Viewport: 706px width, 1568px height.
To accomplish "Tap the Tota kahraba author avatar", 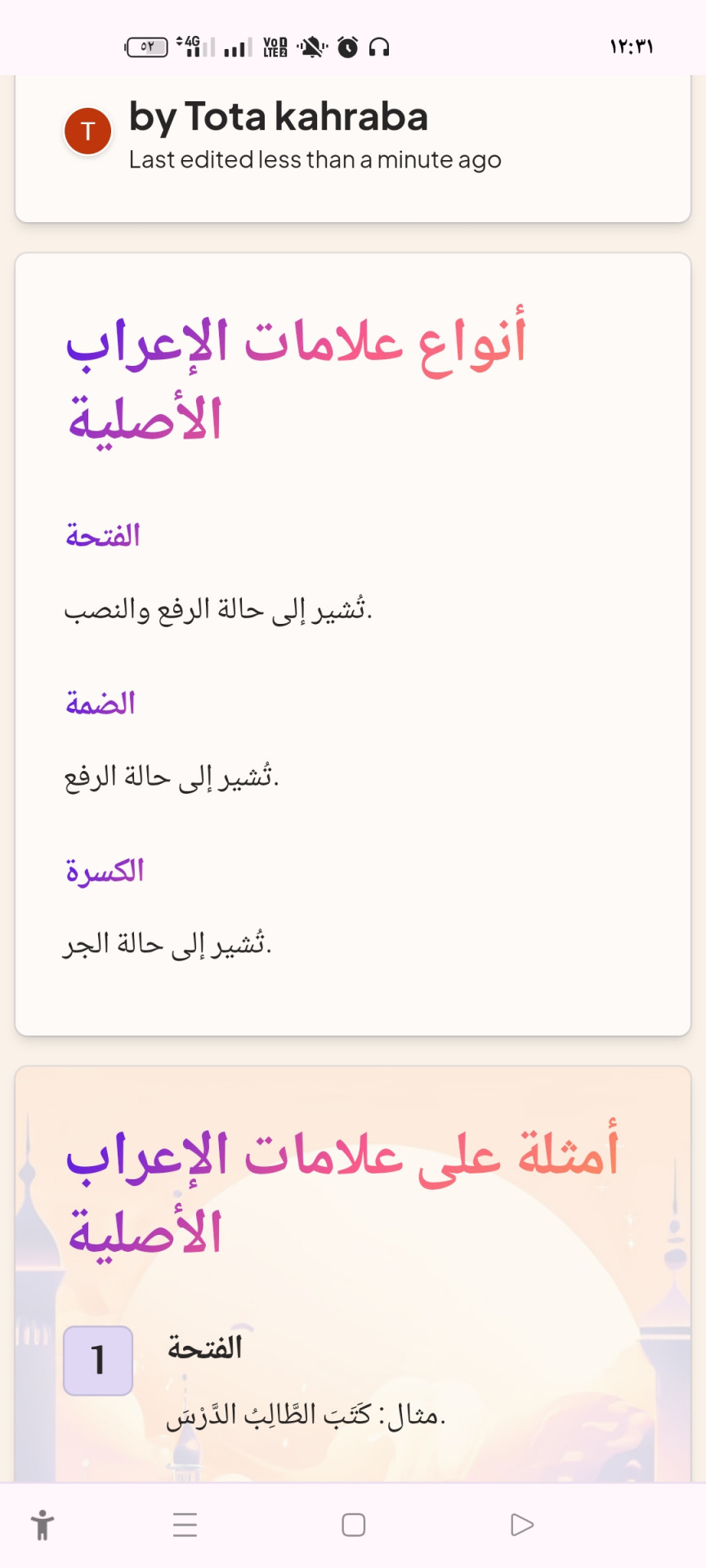I will coord(88,131).
